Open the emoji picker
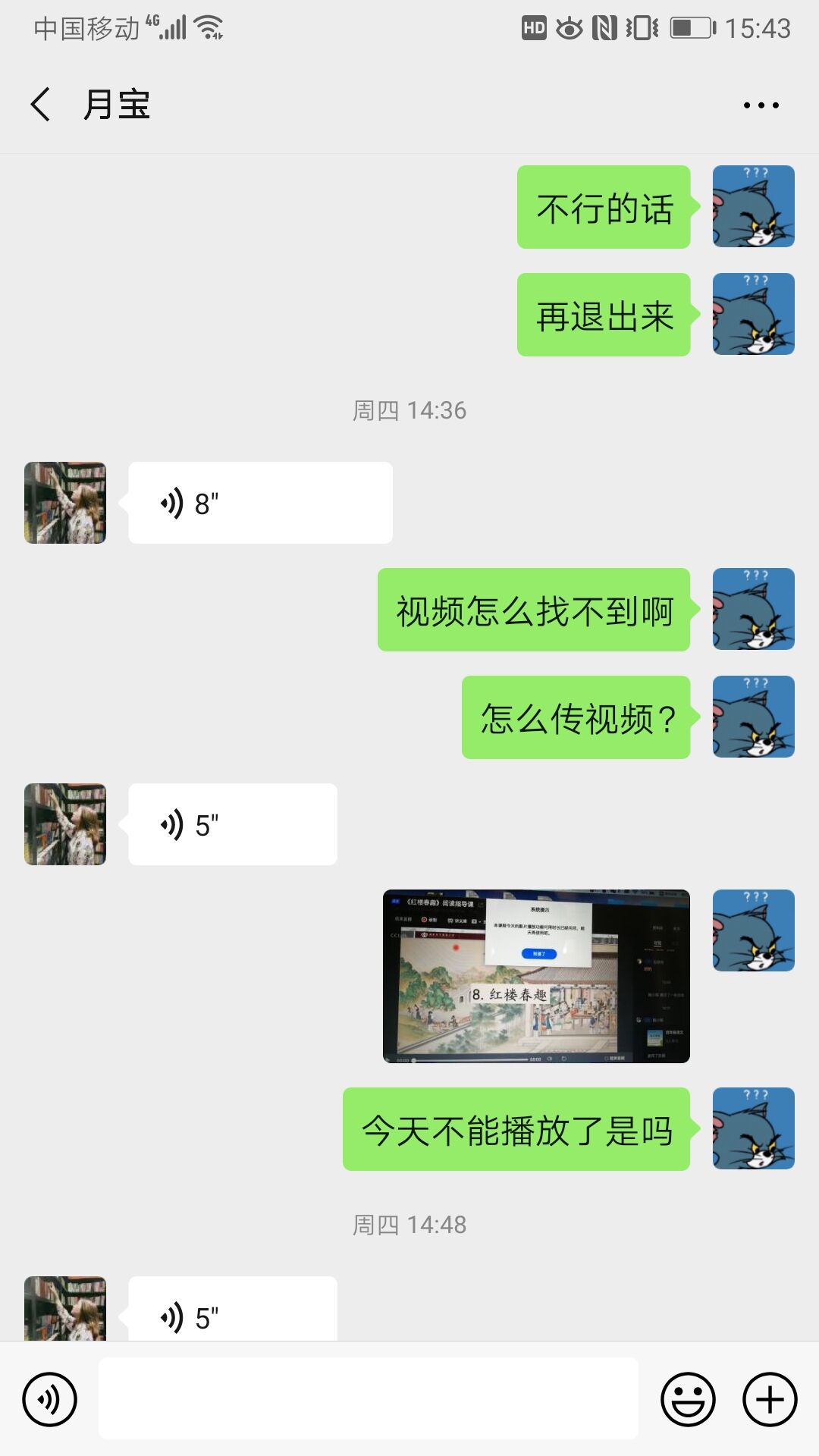The image size is (819, 1456). tap(688, 1399)
